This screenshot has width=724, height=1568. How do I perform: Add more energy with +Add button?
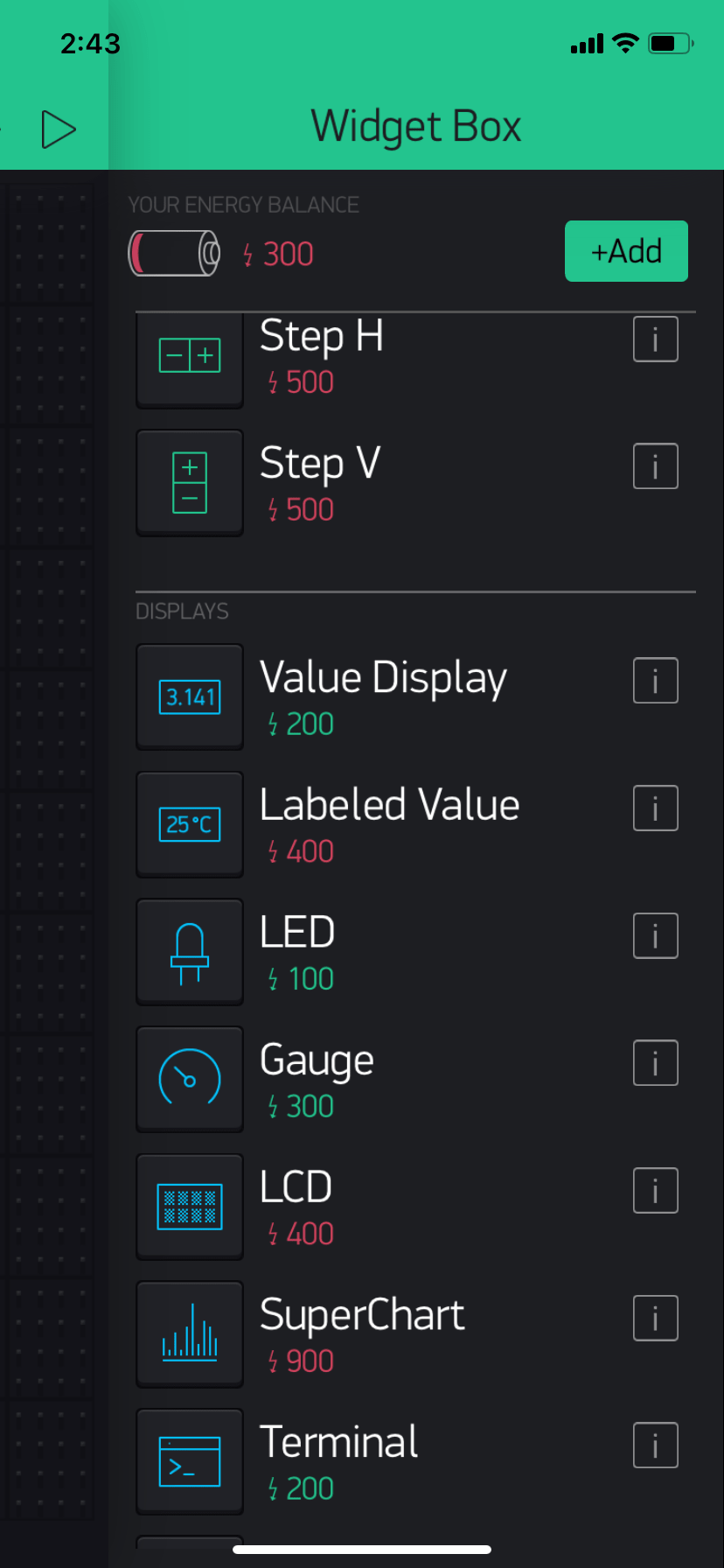[626, 251]
